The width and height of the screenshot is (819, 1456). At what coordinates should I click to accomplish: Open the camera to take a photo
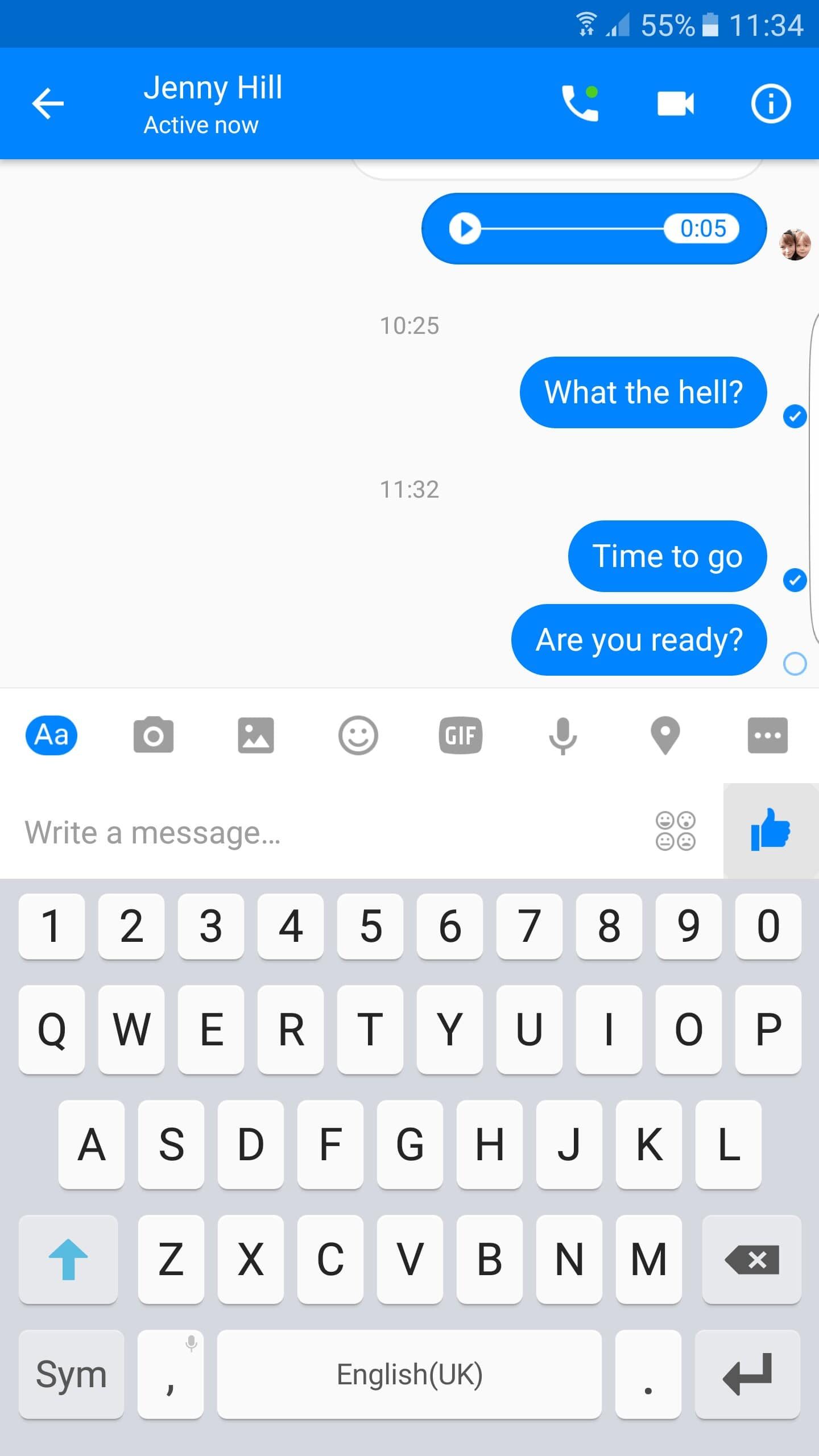[x=154, y=735]
